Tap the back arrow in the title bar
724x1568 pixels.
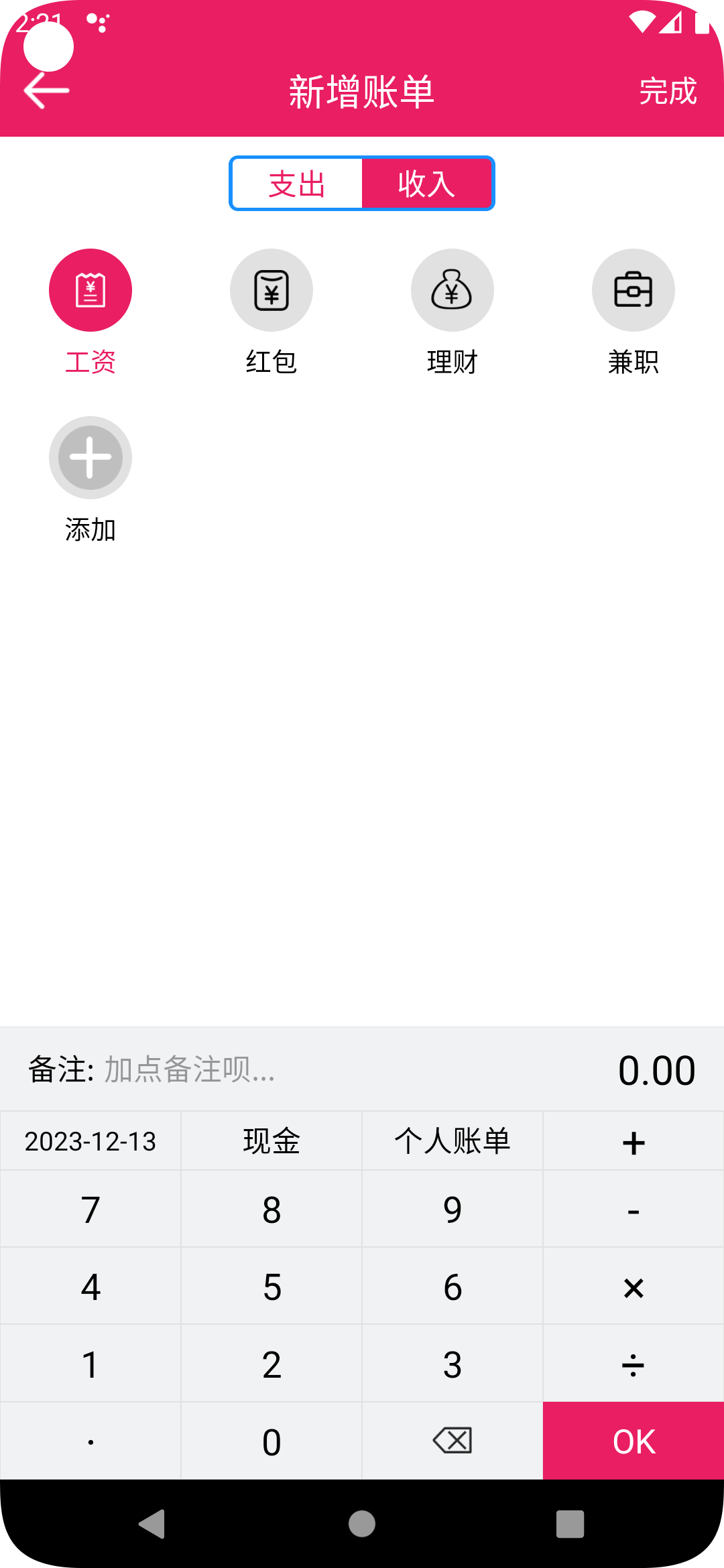click(46, 92)
